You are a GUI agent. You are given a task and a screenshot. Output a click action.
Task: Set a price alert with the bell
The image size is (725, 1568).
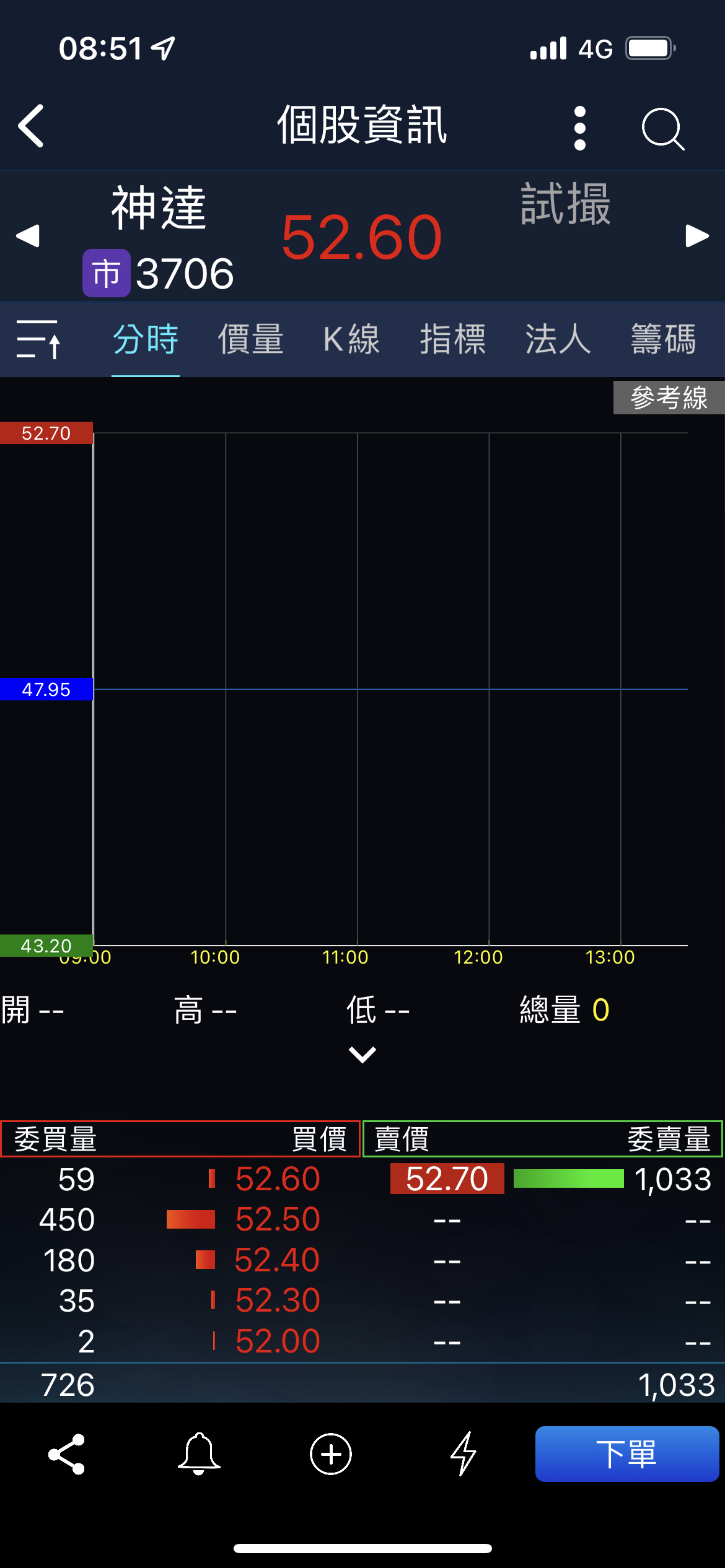(199, 1454)
